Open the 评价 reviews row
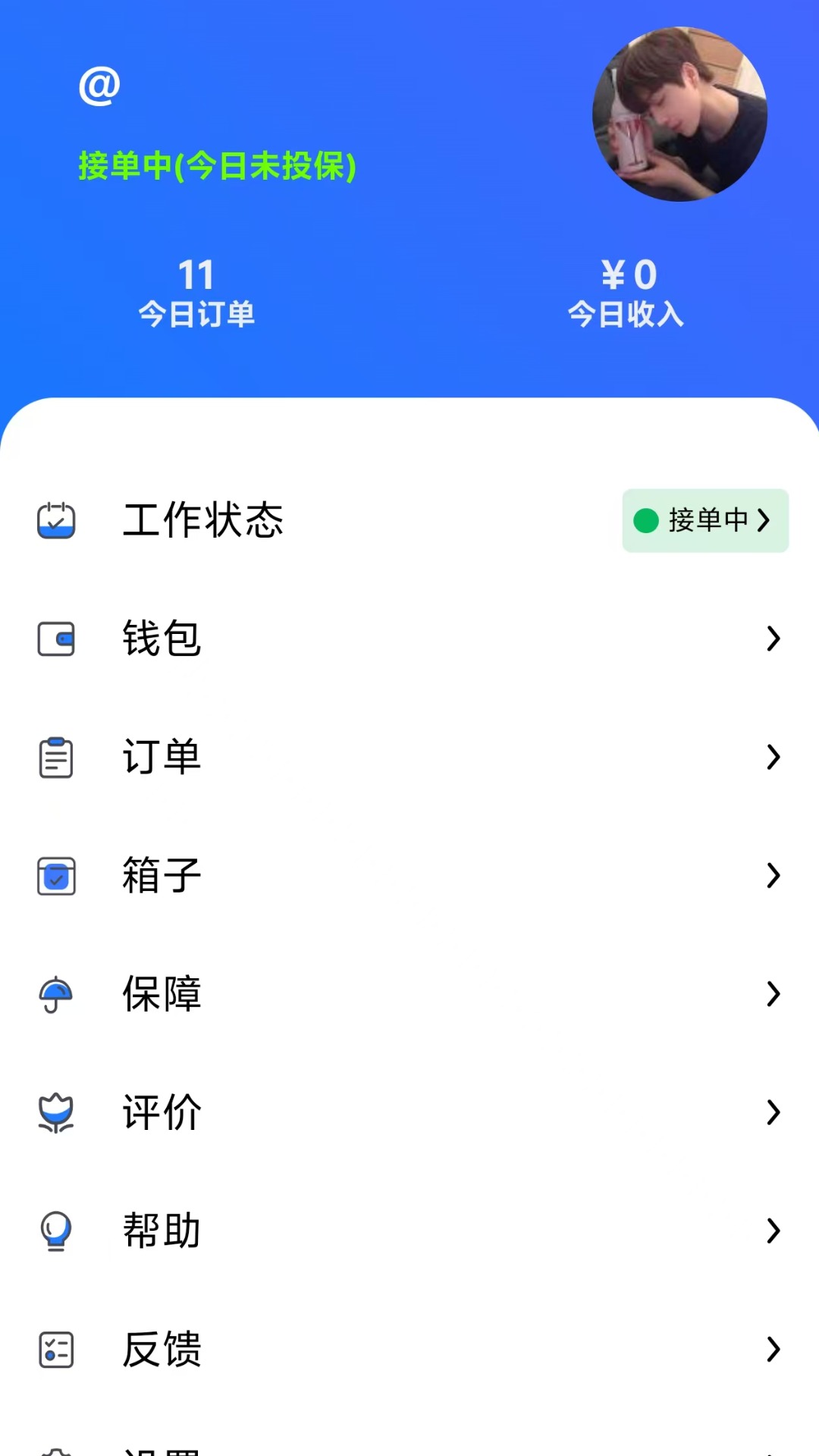The width and height of the screenshot is (819, 1456). click(x=409, y=1112)
